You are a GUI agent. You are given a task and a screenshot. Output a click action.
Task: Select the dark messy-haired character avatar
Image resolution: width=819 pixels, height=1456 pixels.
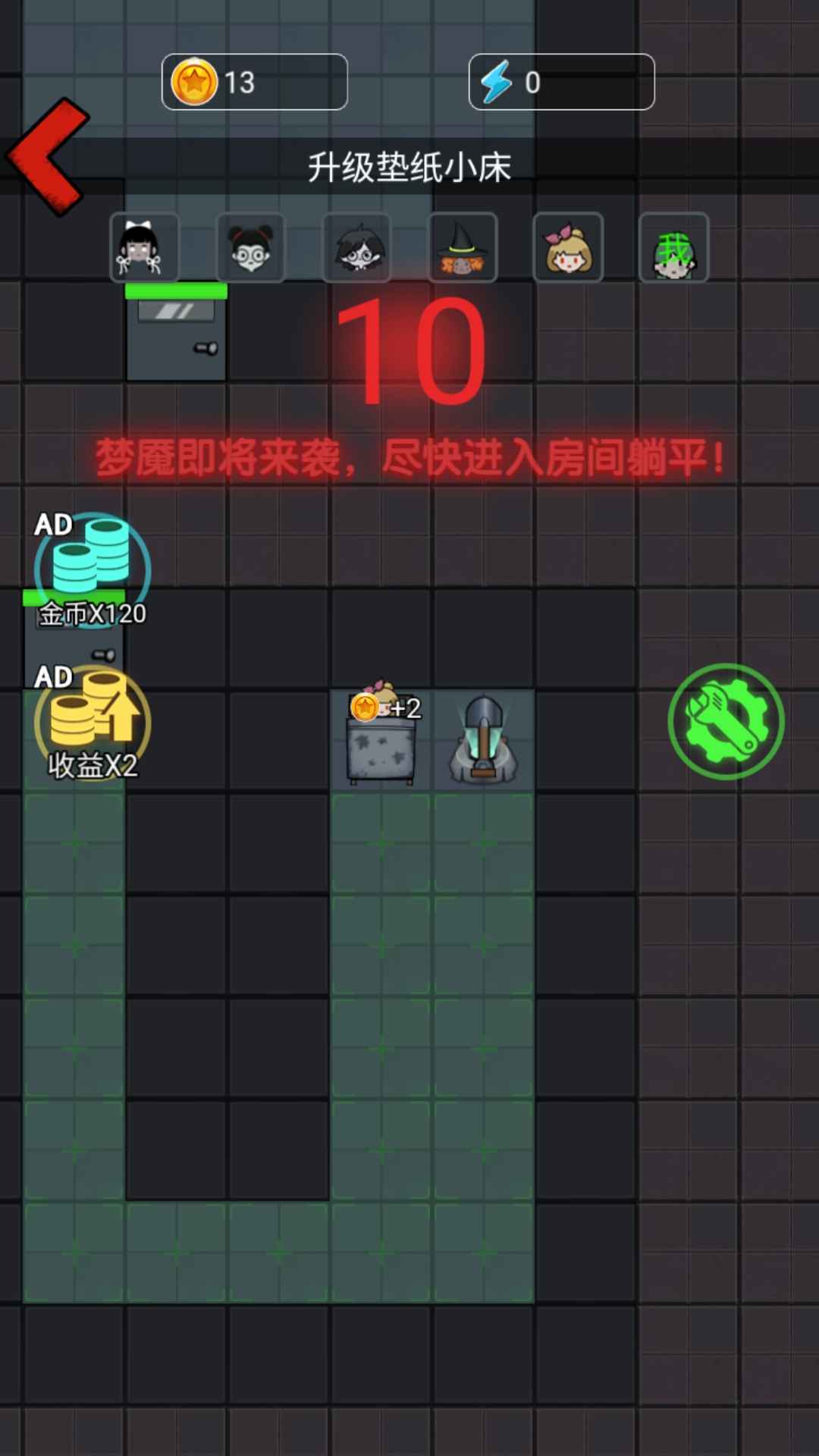click(356, 248)
